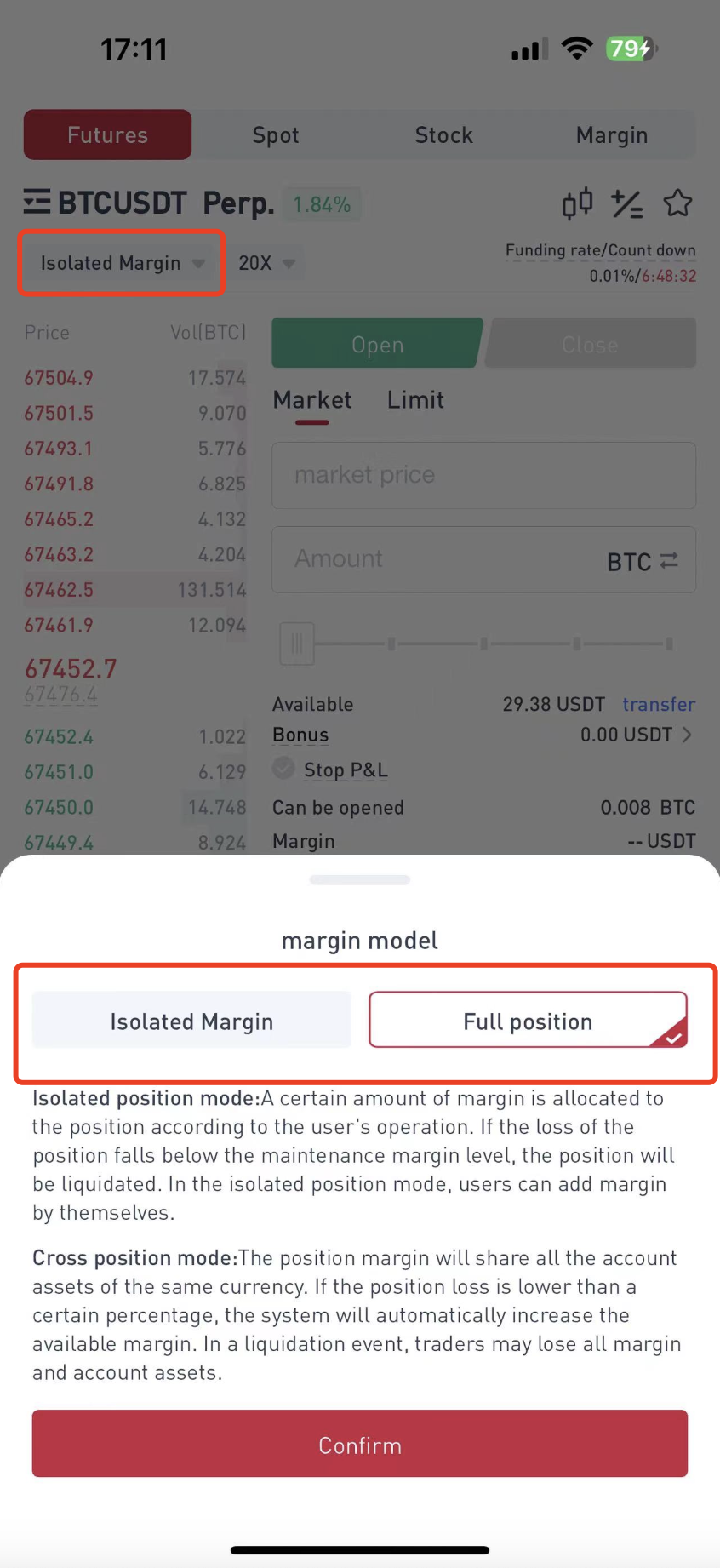Image resolution: width=720 pixels, height=1568 pixels.
Task: Open the 20X leverage dropdown
Action: pyautogui.click(x=266, y=263)
